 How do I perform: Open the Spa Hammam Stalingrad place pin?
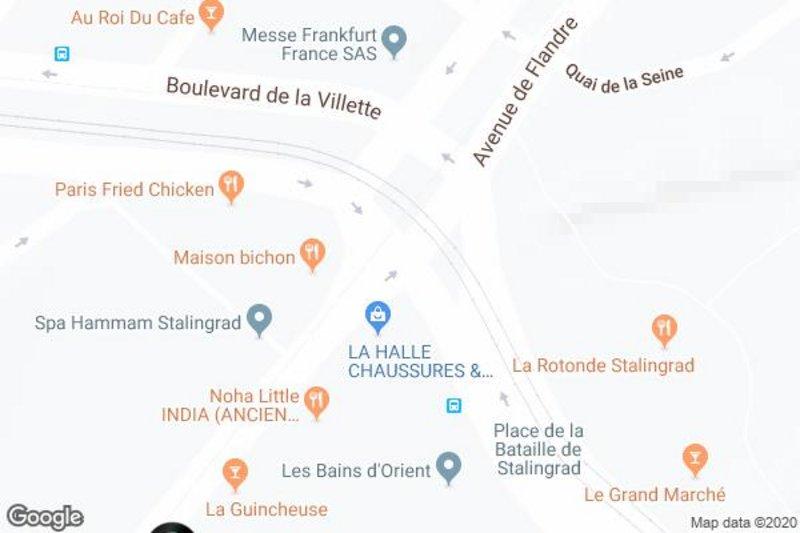pos(260,320)
